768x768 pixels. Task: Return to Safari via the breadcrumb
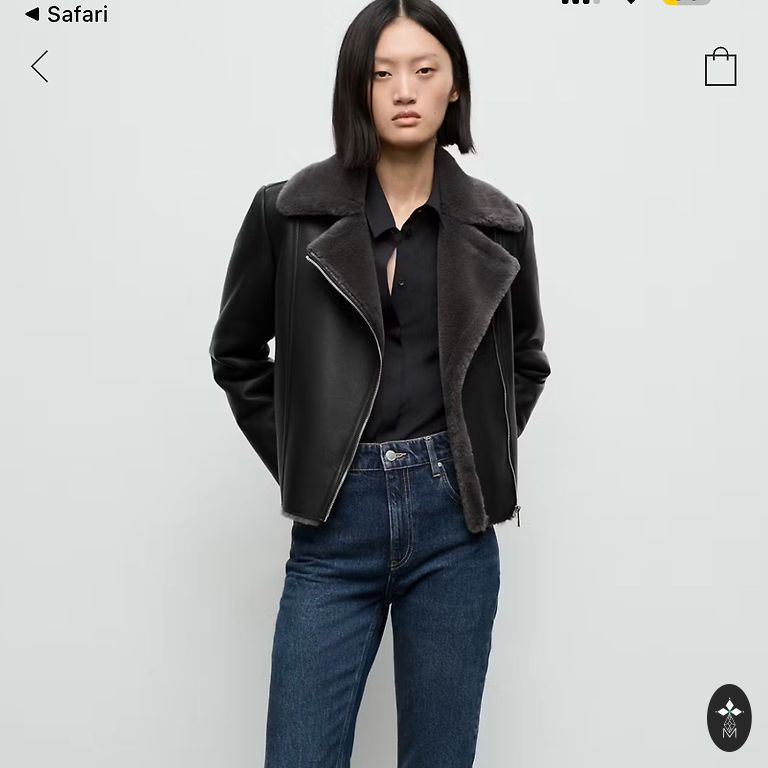click(x=66, y=14)
